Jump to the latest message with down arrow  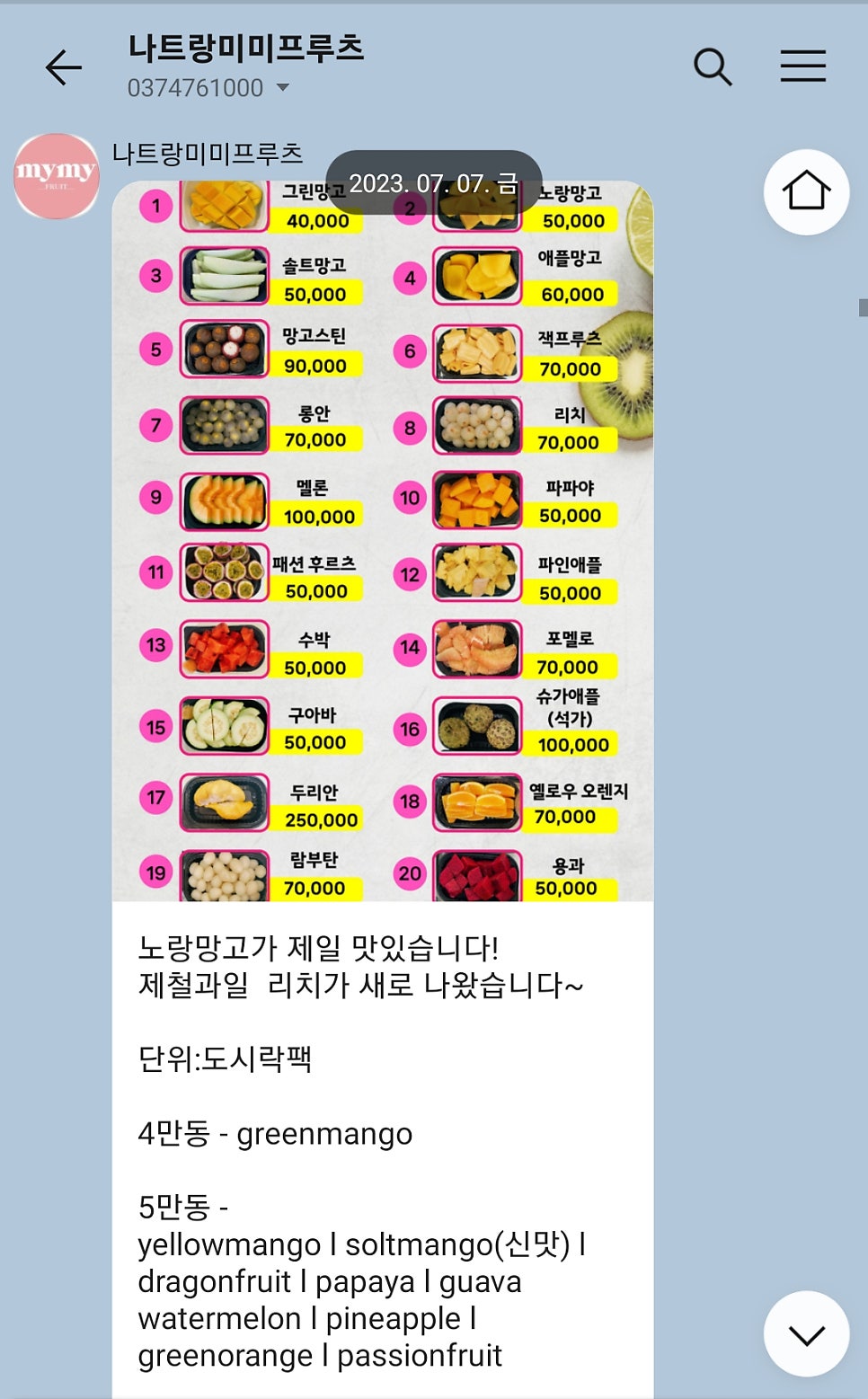tap(806, 1334)
